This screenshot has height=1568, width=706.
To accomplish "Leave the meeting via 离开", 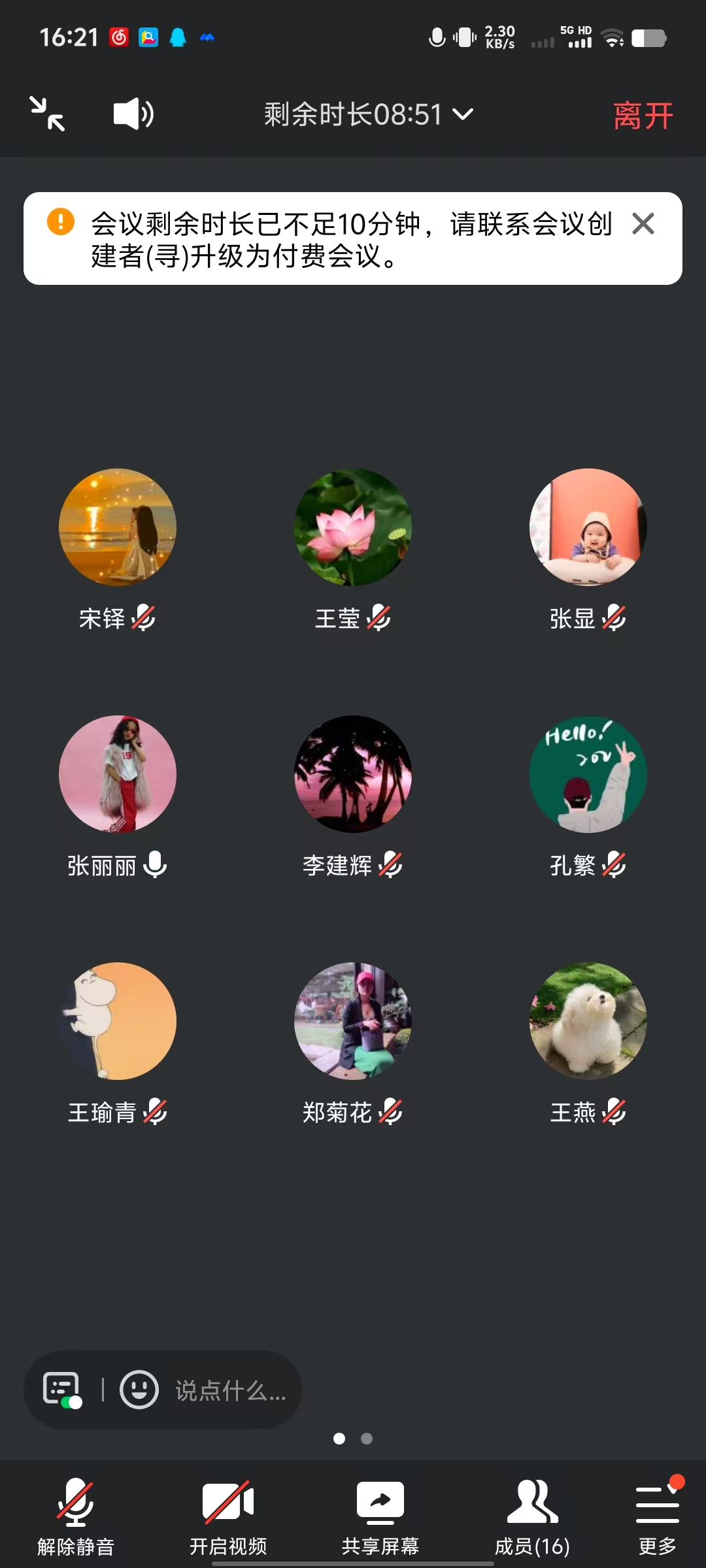I will 643,116.
